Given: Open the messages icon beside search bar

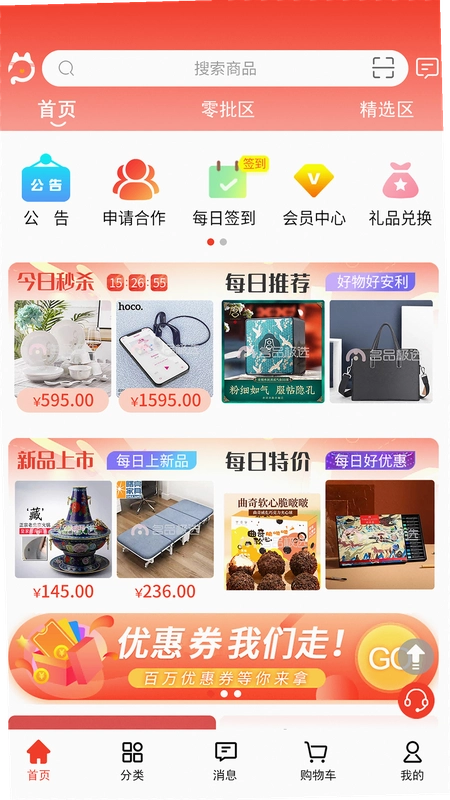Looking at the screenshot, I should pos(427,68).
